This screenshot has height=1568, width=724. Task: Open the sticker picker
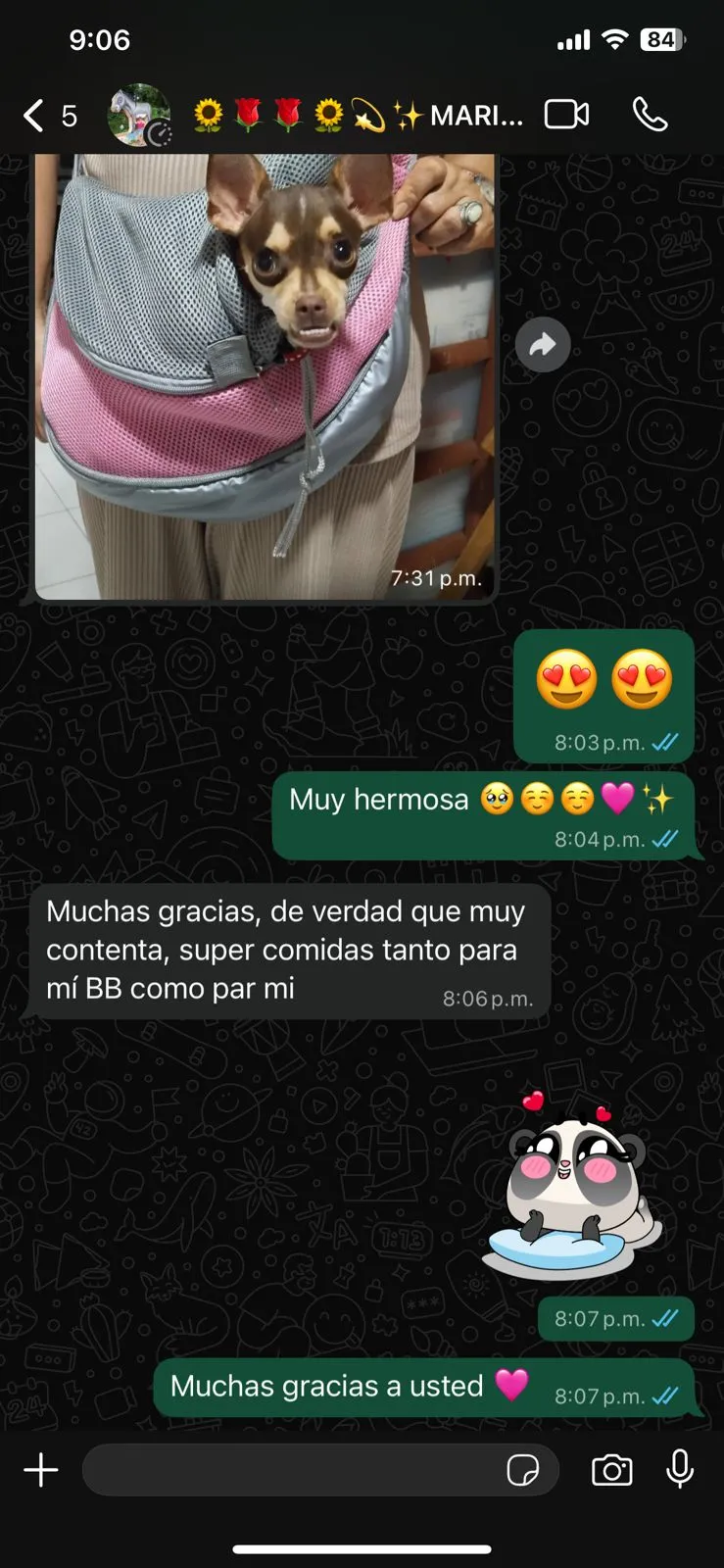(523, 1470)
